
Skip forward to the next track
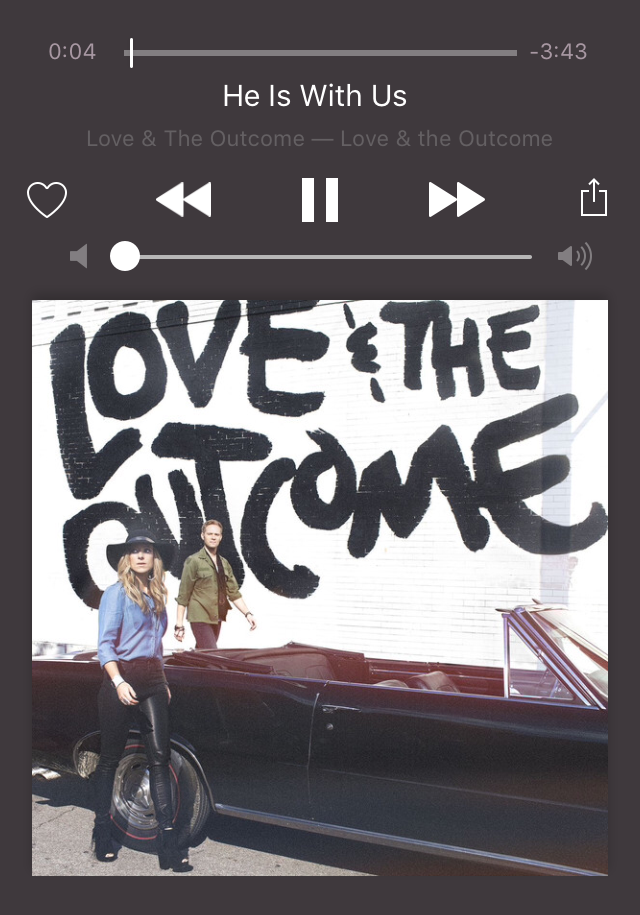tap(456, 200)
